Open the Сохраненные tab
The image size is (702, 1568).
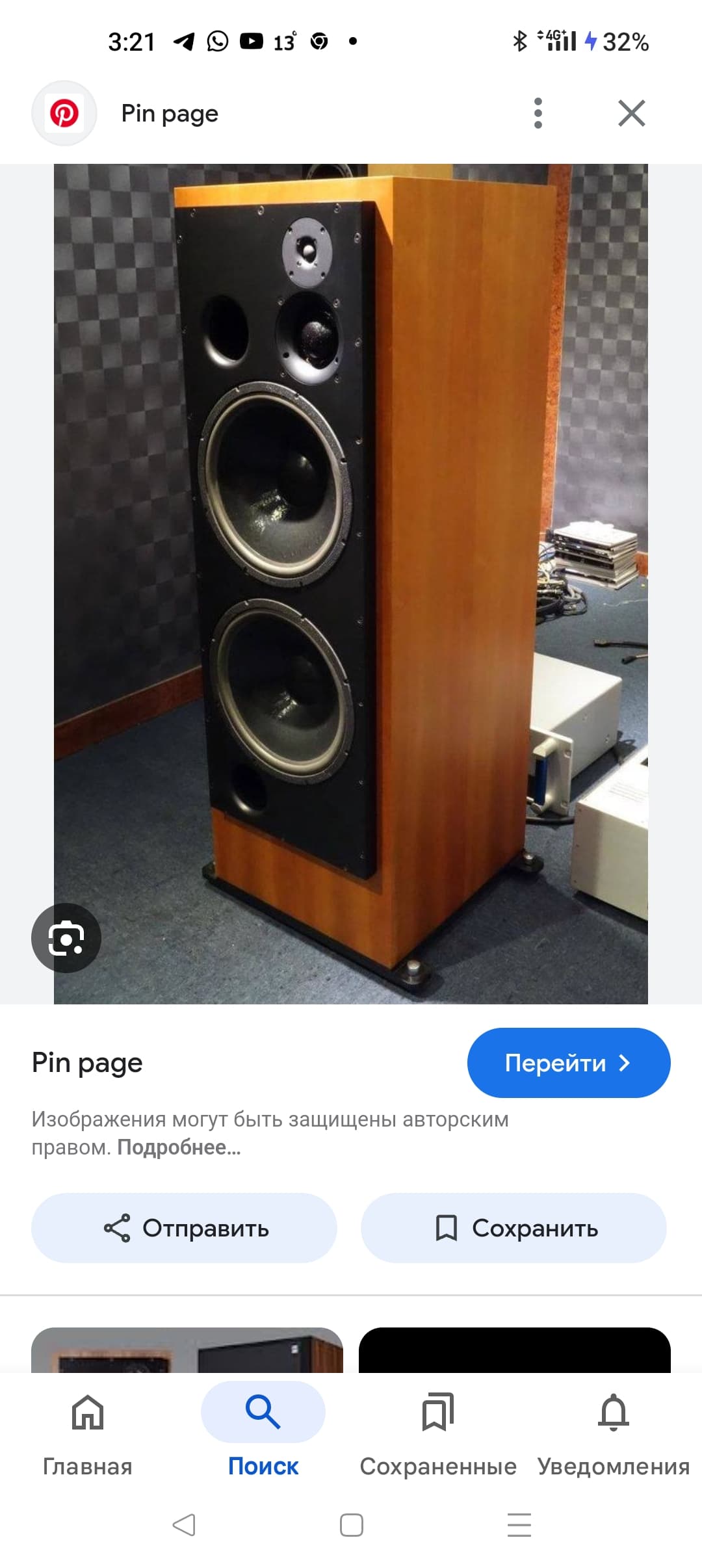(x=438, y=1430)
